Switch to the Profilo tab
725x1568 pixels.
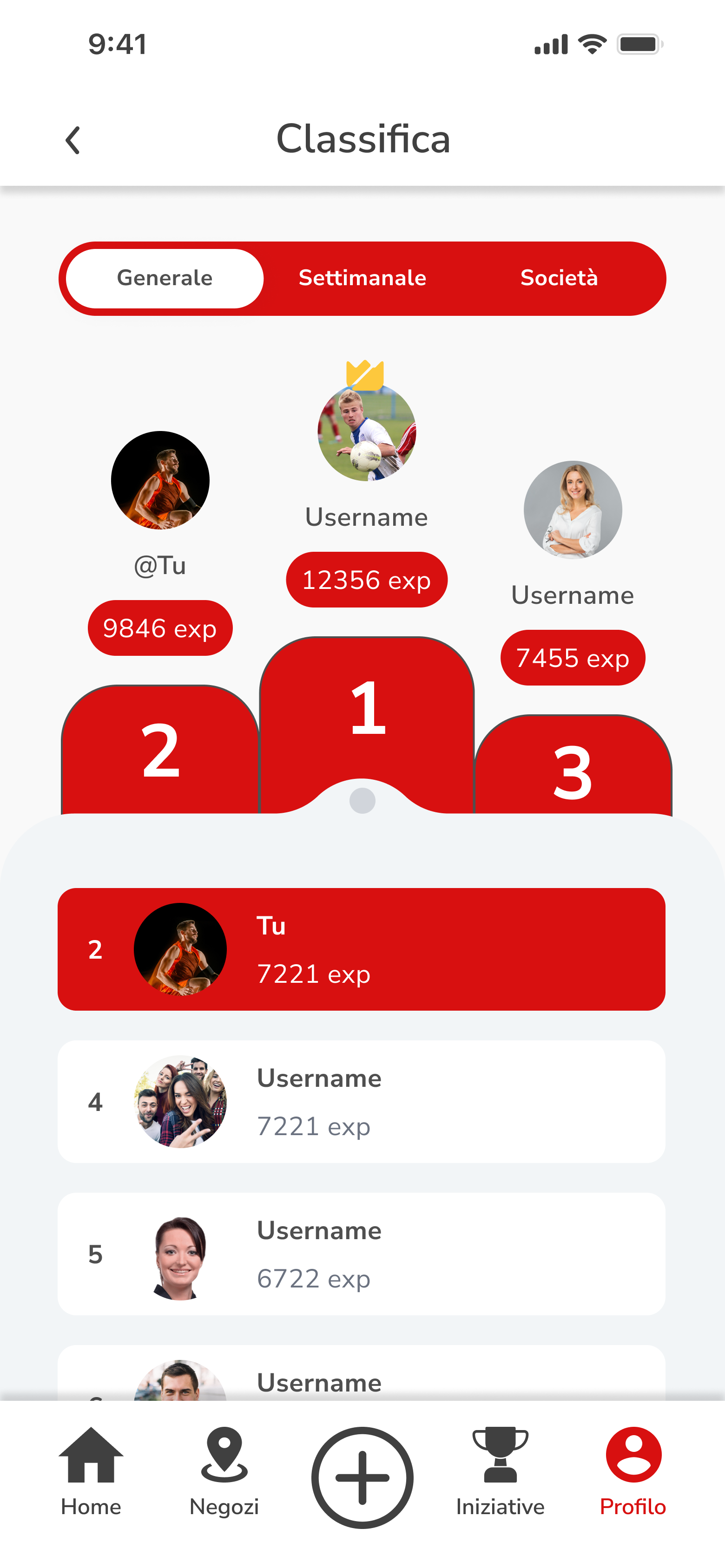click(x=633, y=1470)
